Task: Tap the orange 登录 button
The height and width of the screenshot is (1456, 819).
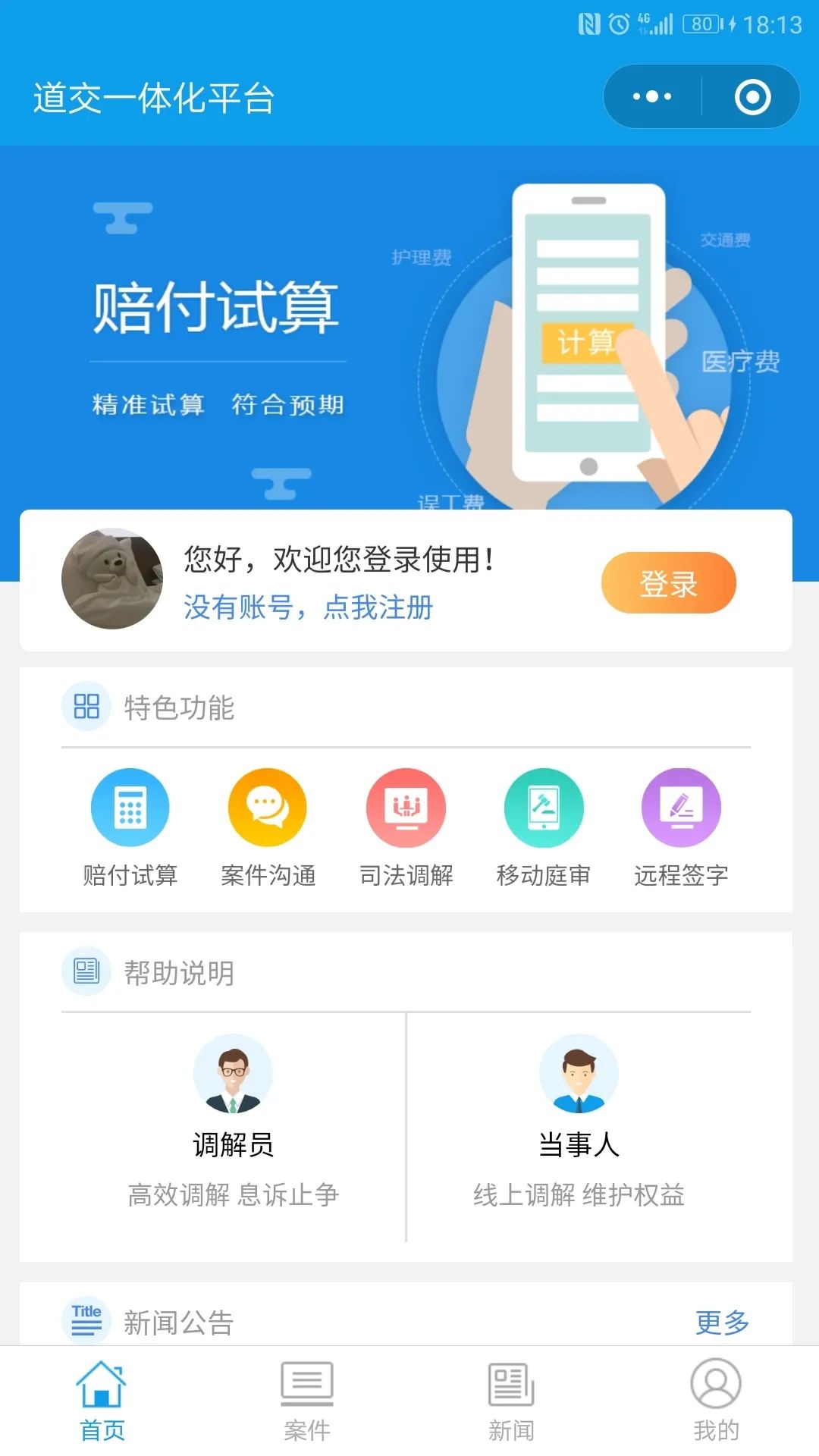Action: 668,583
